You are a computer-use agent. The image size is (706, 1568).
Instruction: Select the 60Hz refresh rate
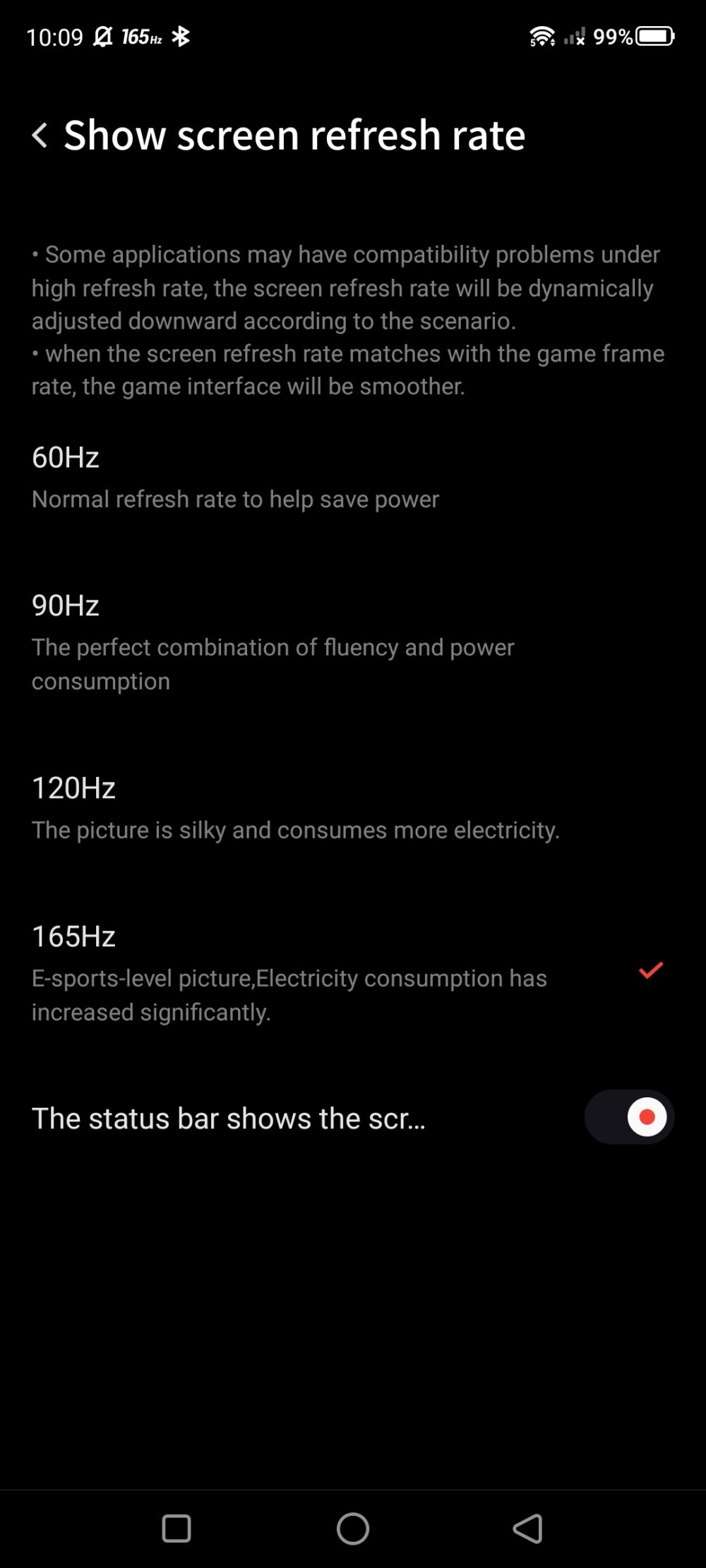pyautogui.click(x=353, y=478)
